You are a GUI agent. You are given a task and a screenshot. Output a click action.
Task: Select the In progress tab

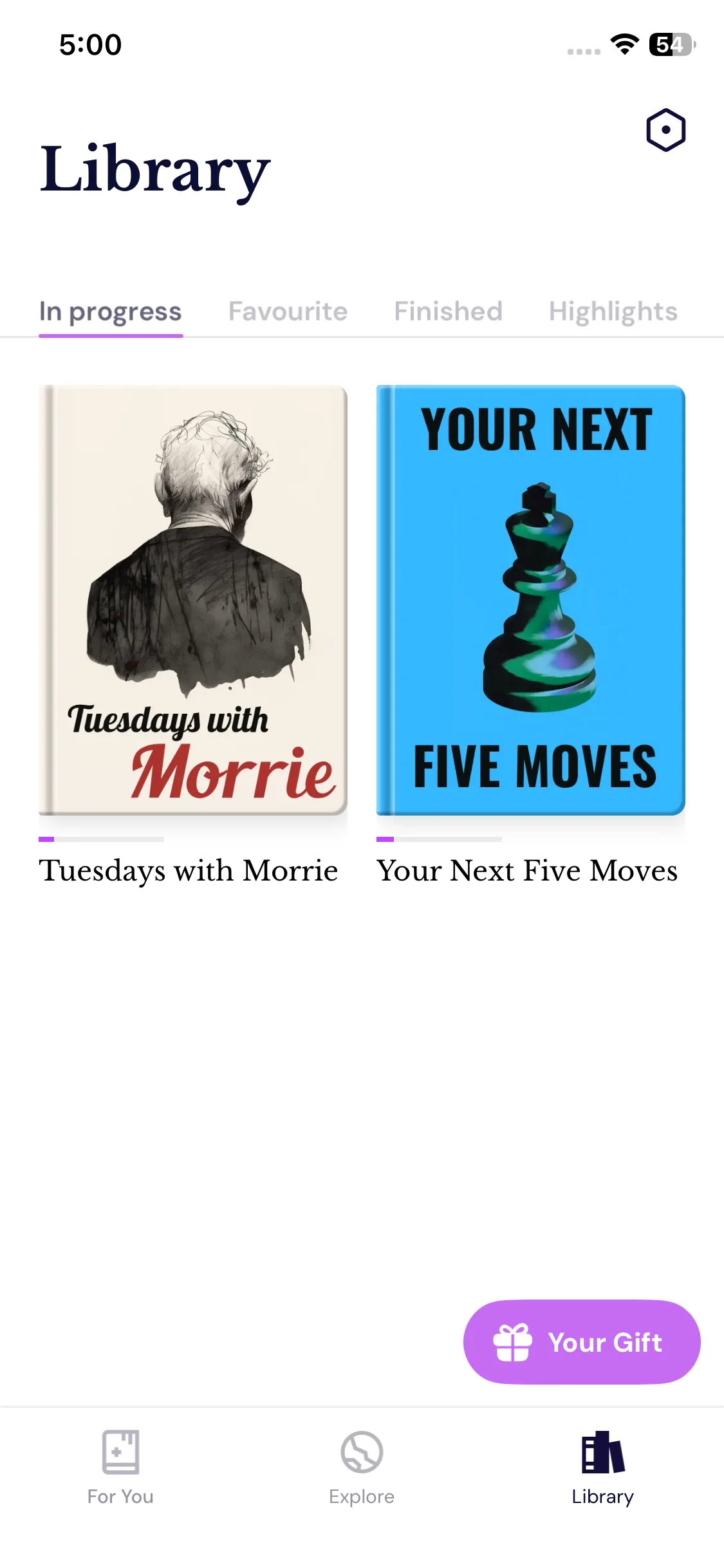(x=110, y=312)
